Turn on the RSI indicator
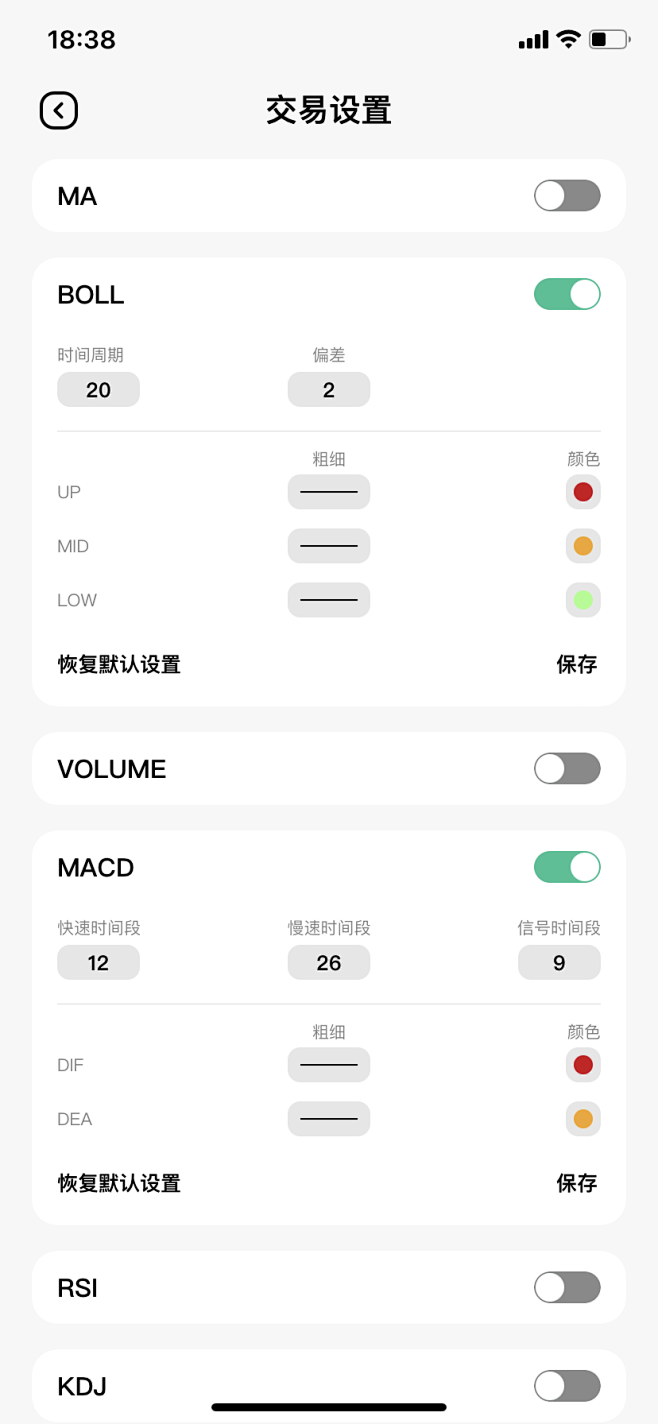Screen dimensions: 658x1424 pos(567,1288)
